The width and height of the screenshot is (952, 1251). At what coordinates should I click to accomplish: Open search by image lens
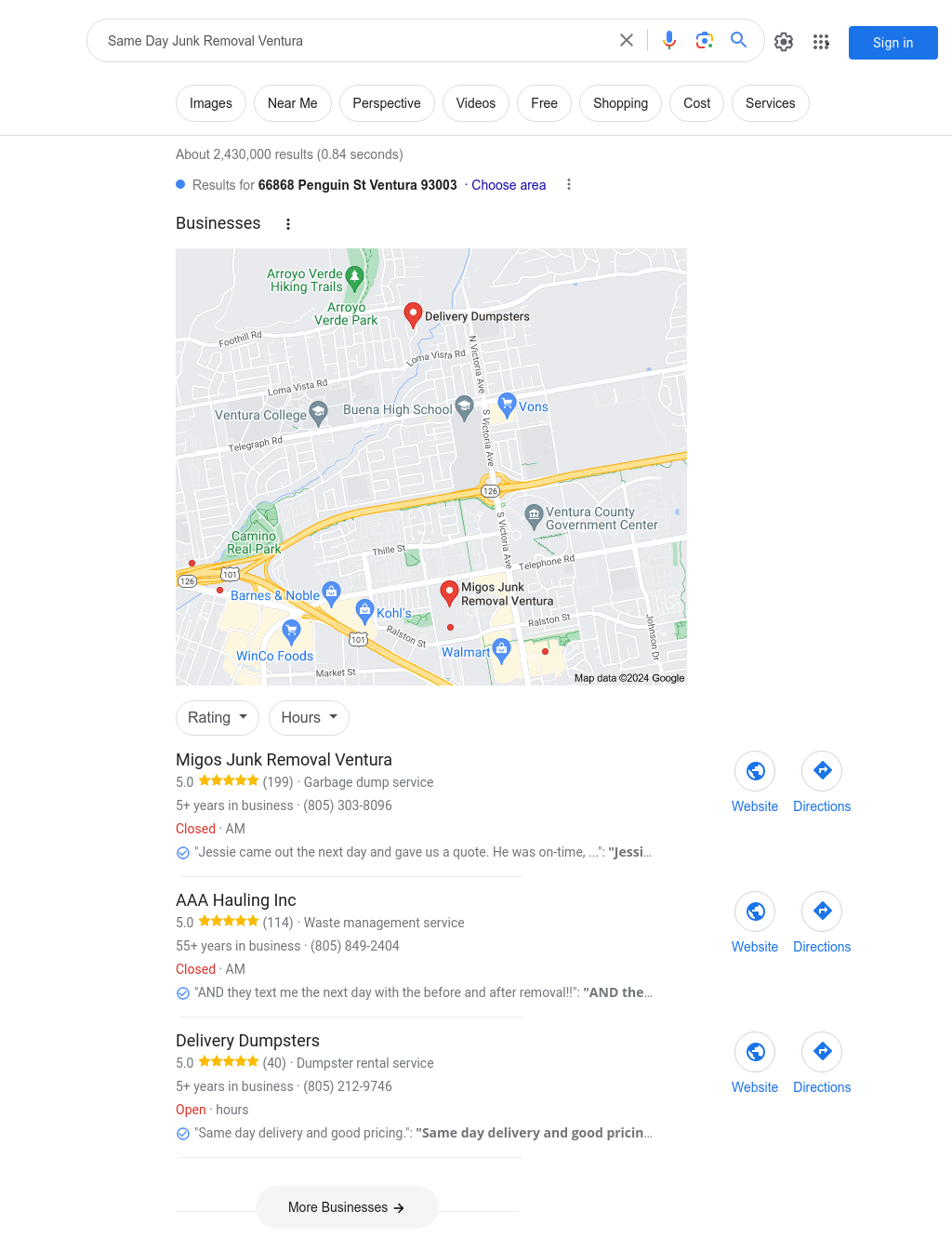coord(705,41)
